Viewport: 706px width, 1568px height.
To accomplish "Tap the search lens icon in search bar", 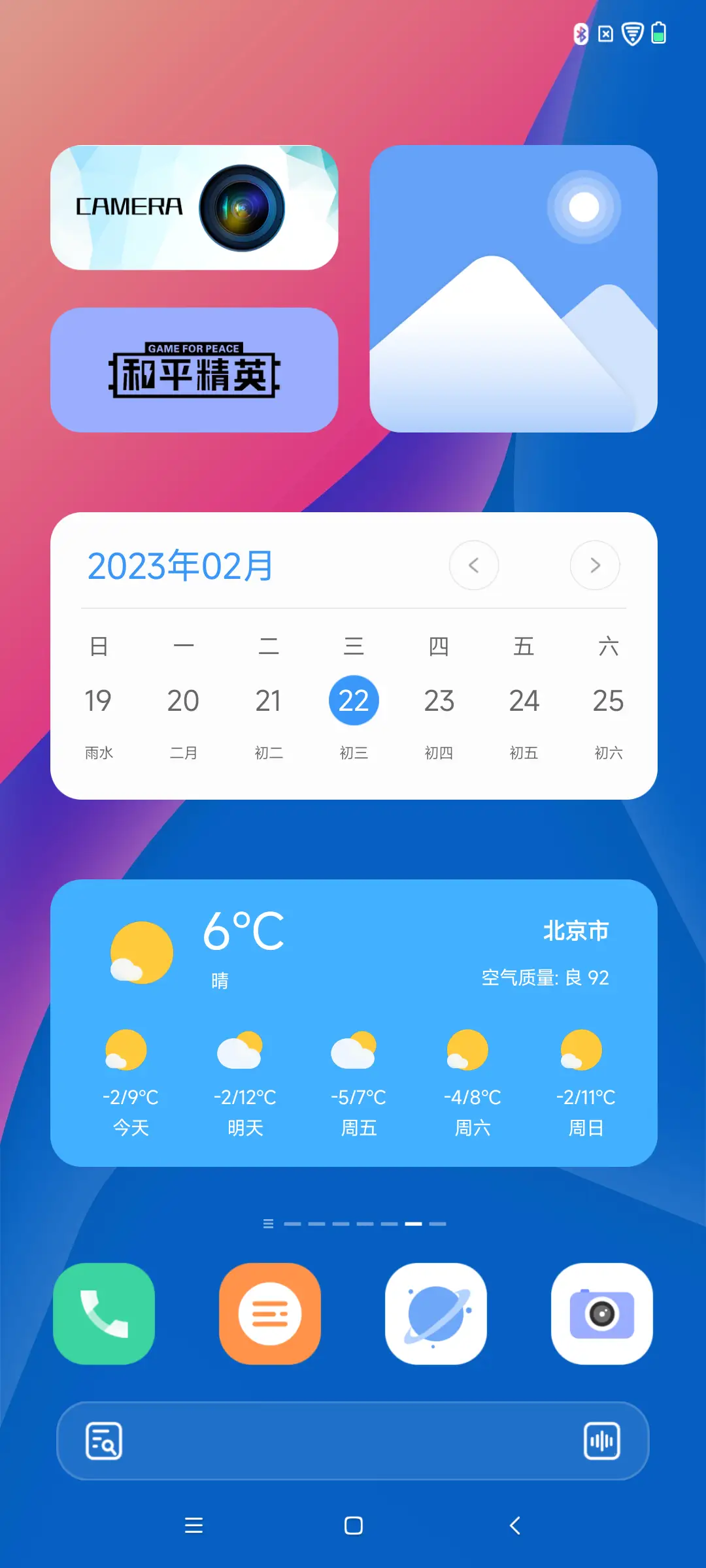I will pos(105,1442).
